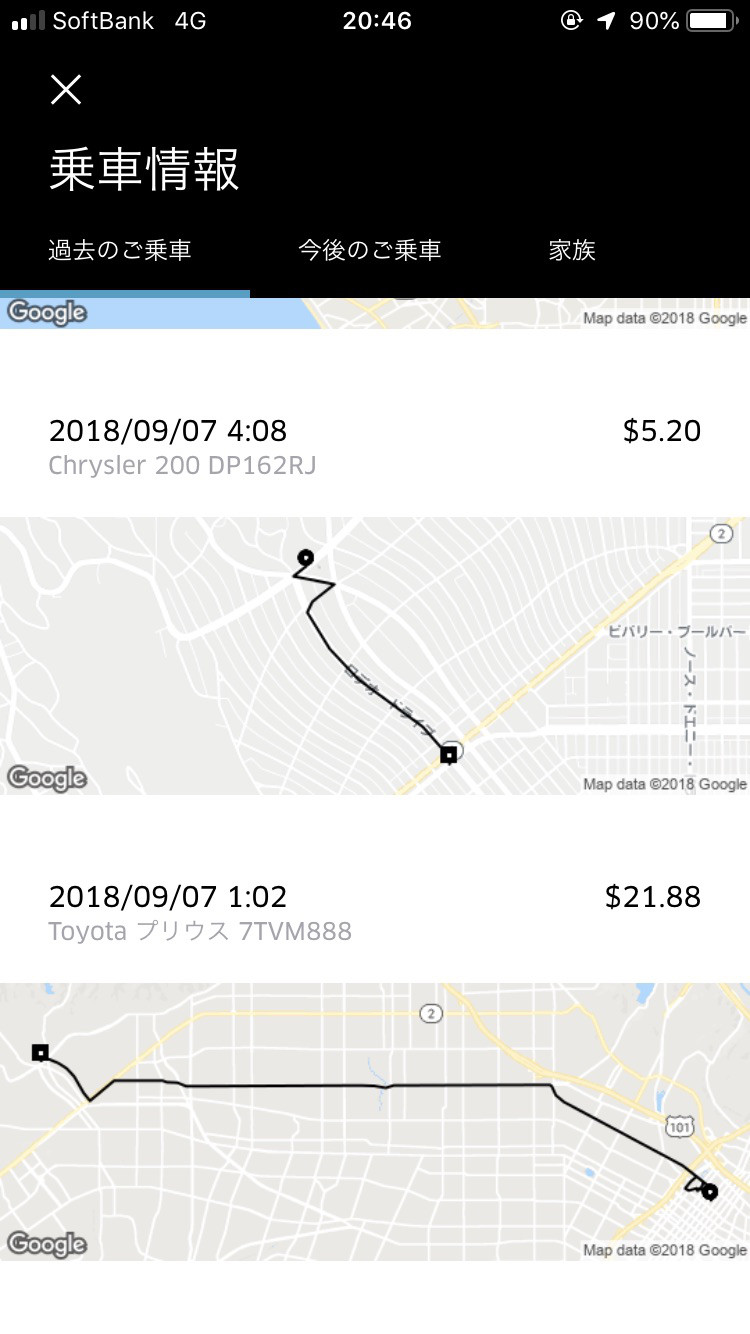
Task: Open the 家族 tab
Action: (x=572, y=250)
